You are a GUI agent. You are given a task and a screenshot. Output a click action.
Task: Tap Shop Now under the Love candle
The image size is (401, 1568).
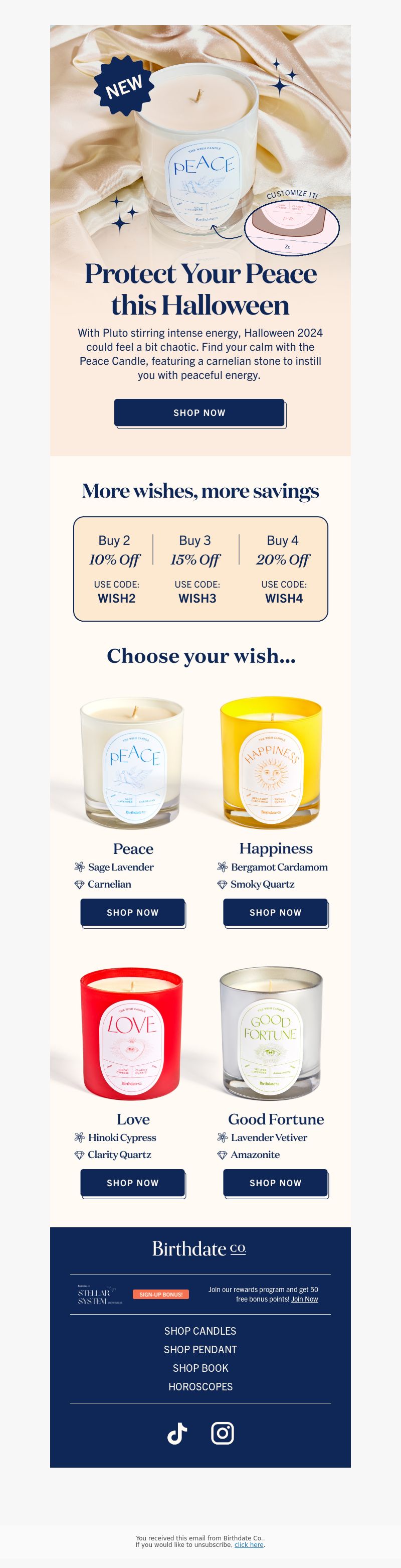(x=133, y=1182)
